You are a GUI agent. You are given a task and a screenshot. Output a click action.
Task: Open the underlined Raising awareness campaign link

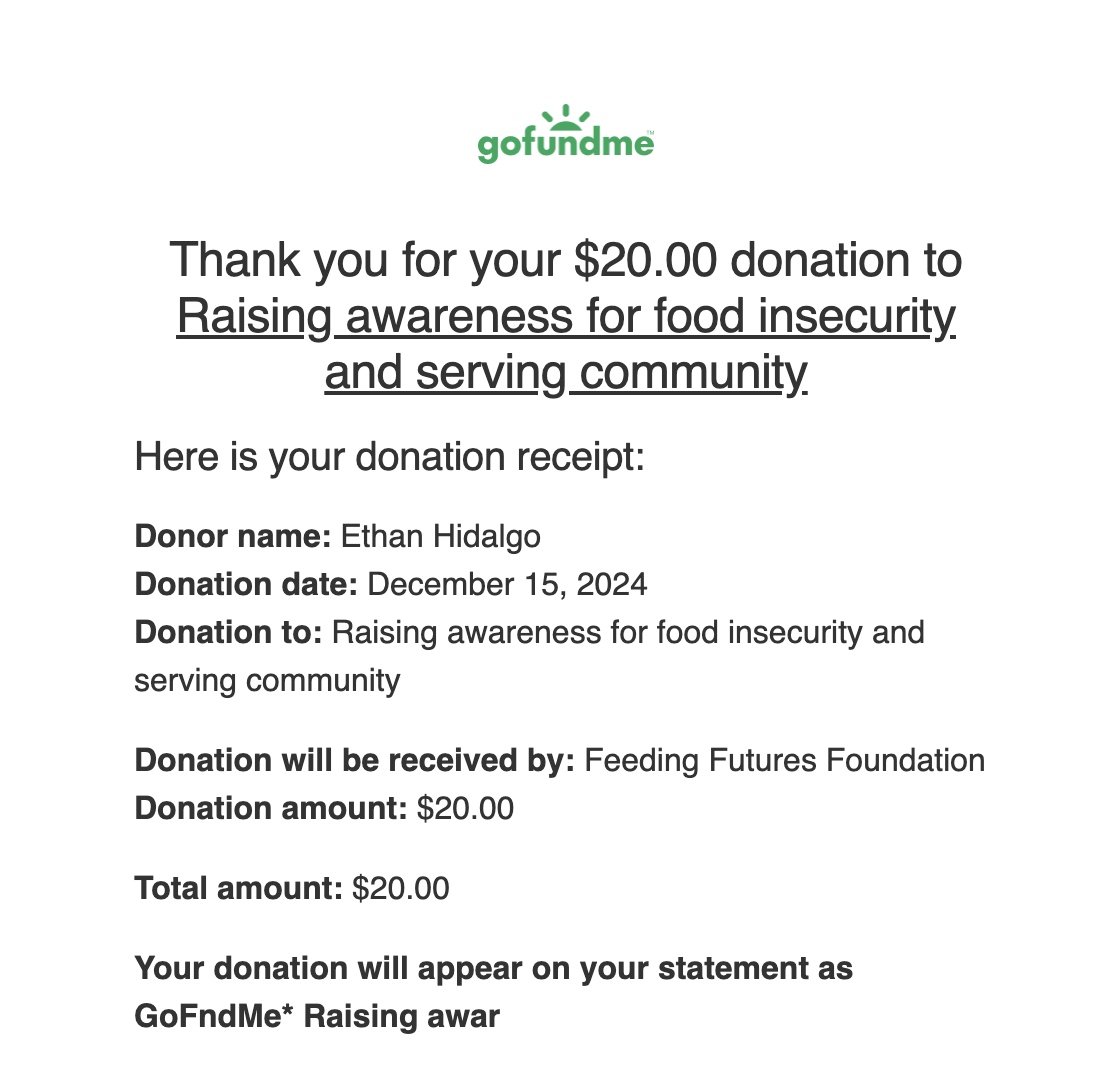(566, 318)
